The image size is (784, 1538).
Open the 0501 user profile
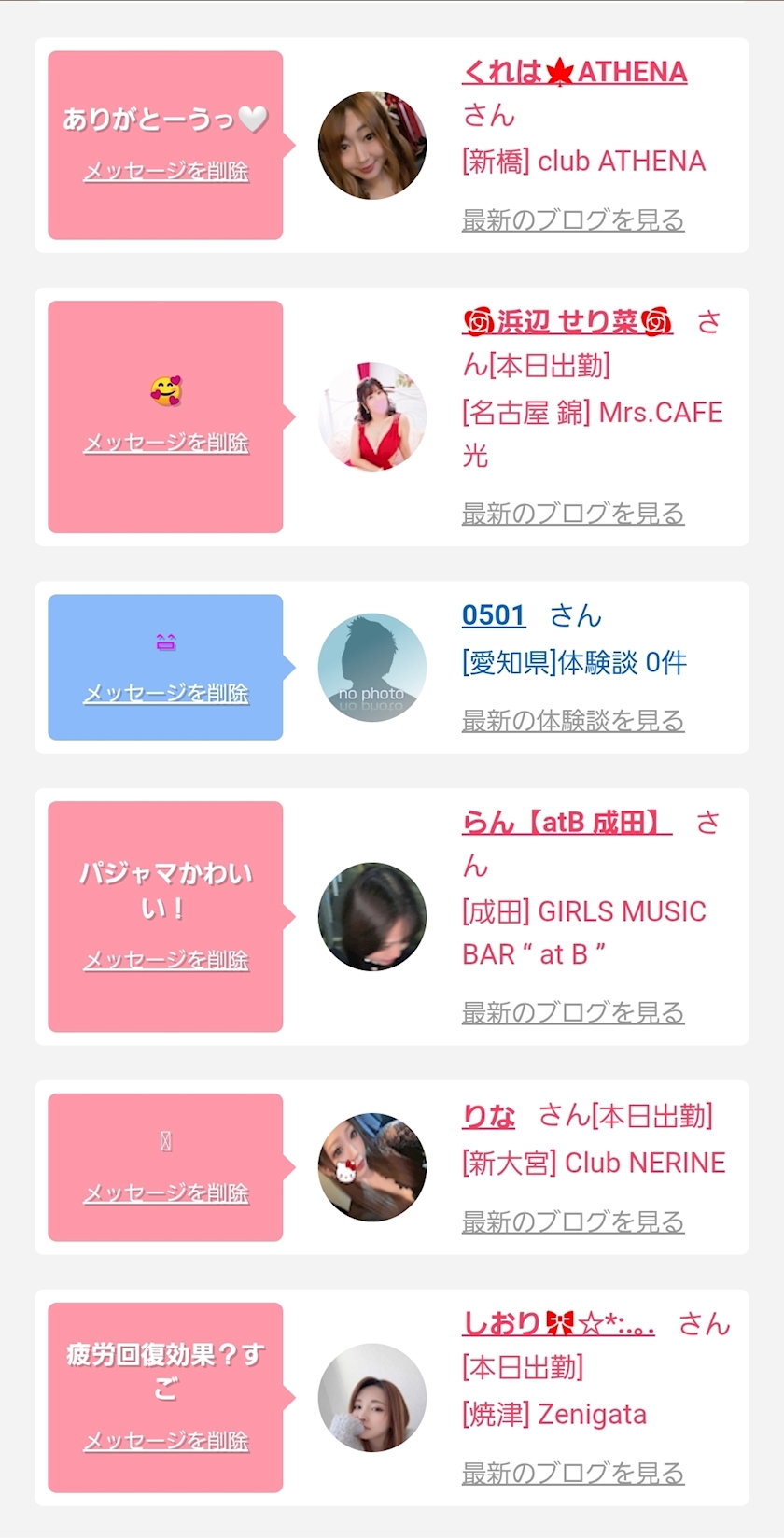click(494, 615)
